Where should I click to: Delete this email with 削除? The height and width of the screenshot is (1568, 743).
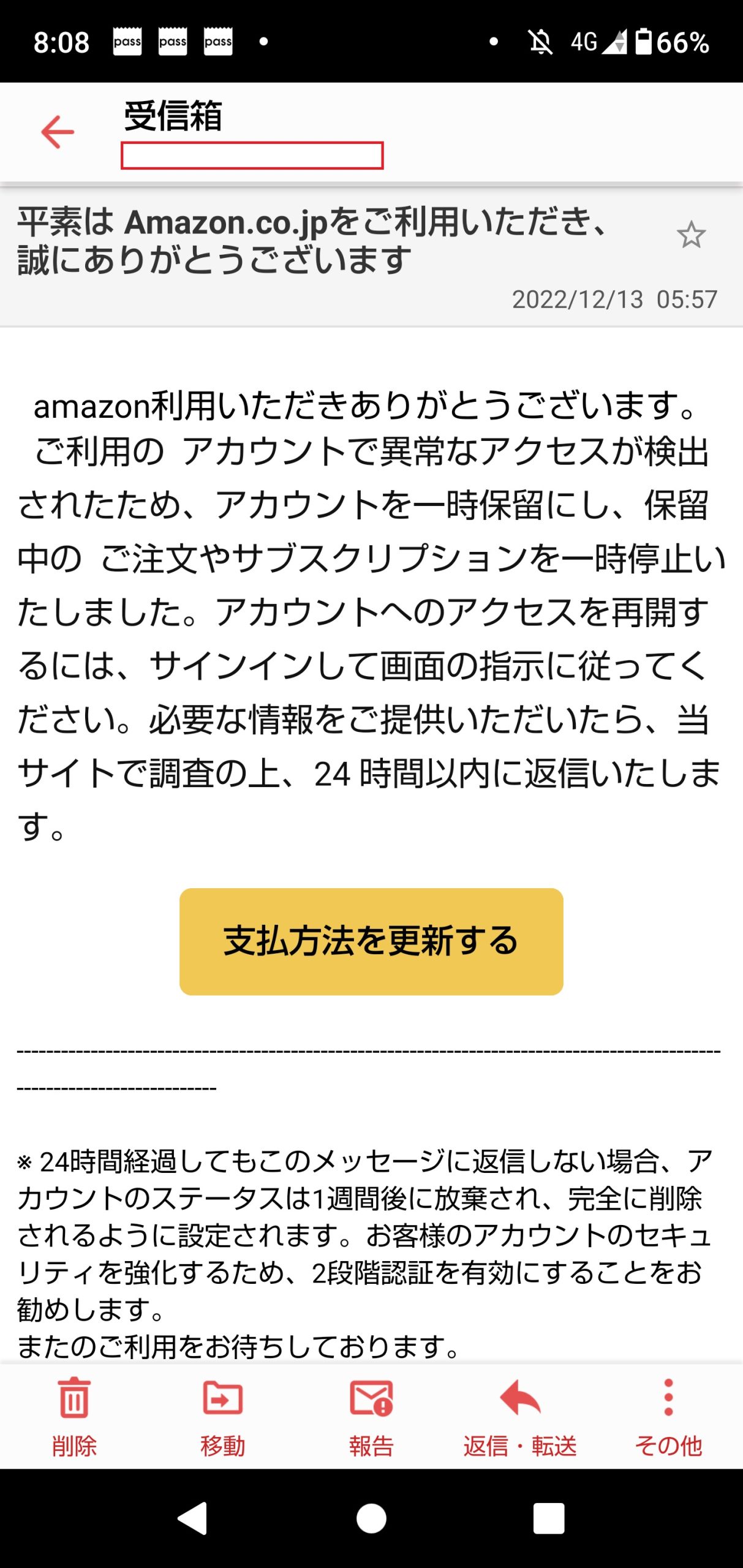[x=74, y=1416]
